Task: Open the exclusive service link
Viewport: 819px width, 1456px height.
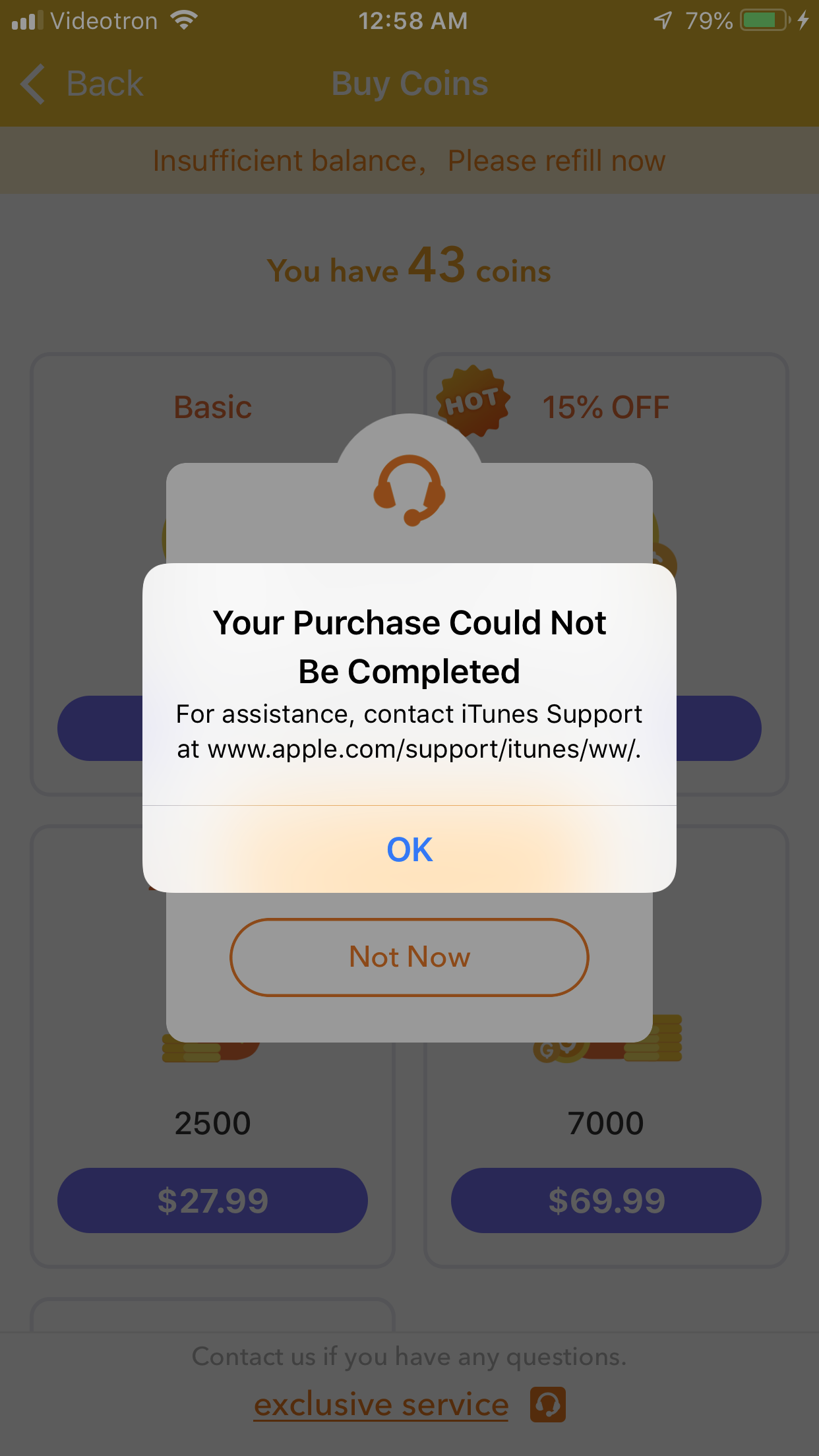Action: tap(381, 1405)
